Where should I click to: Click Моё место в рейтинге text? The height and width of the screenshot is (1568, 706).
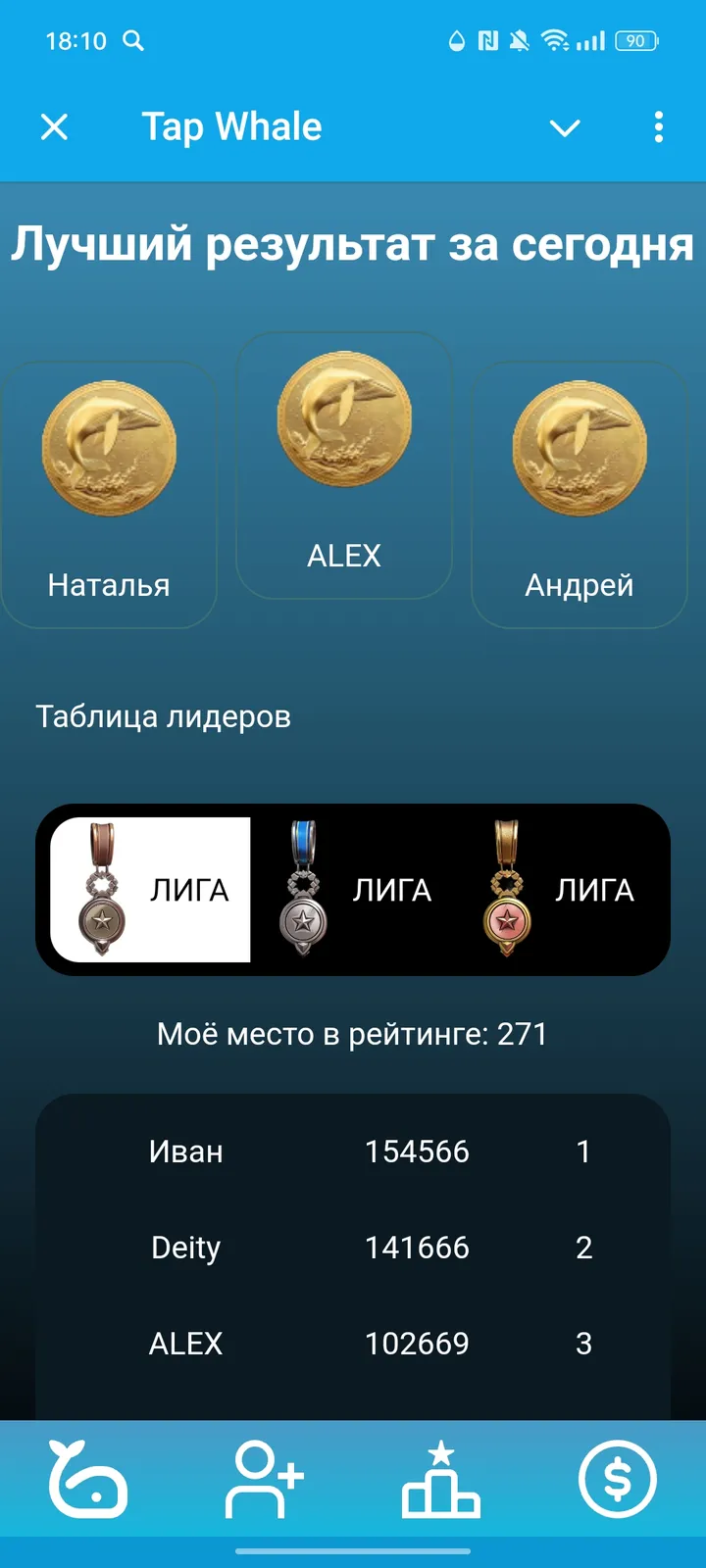click(353, 1033)
